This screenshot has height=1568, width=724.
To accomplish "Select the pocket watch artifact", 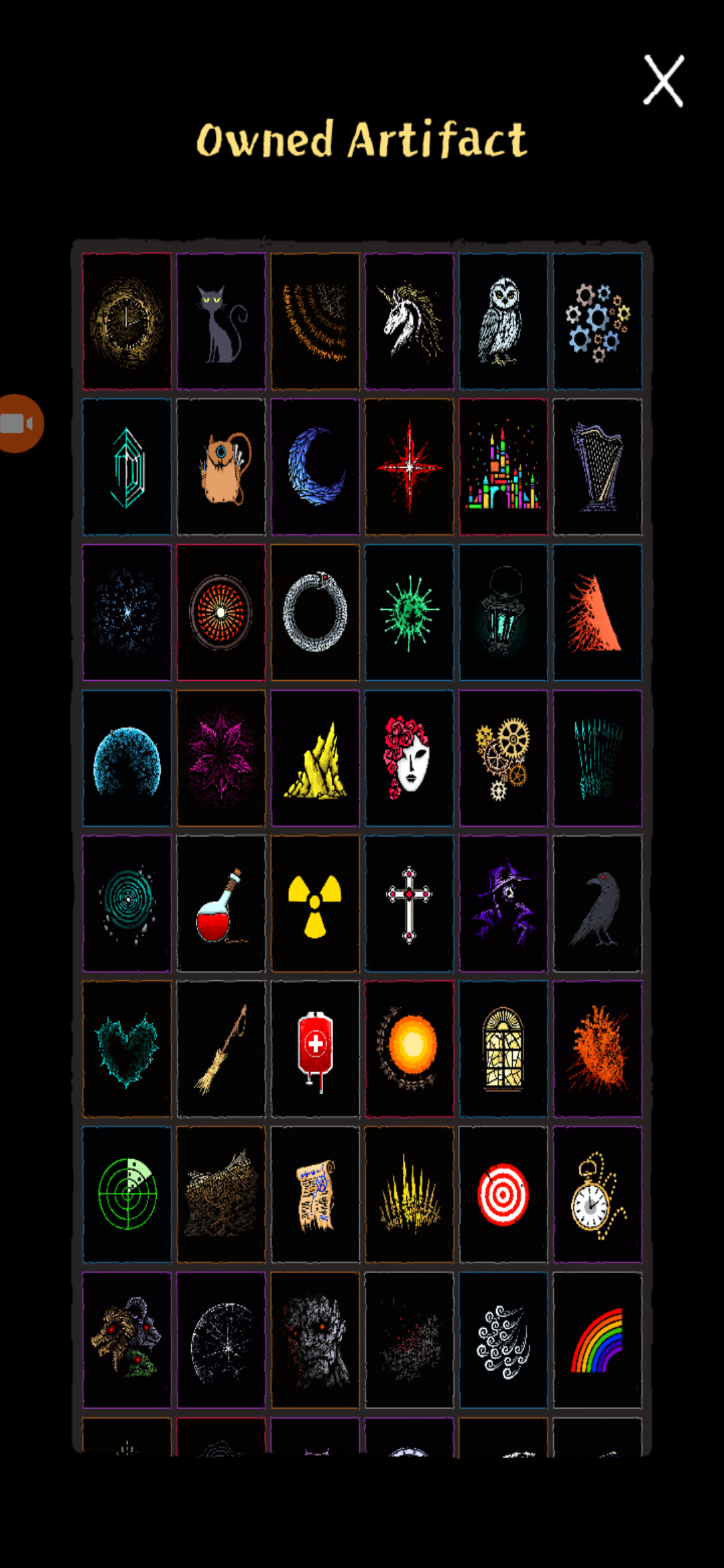I will pos(597,1195).
